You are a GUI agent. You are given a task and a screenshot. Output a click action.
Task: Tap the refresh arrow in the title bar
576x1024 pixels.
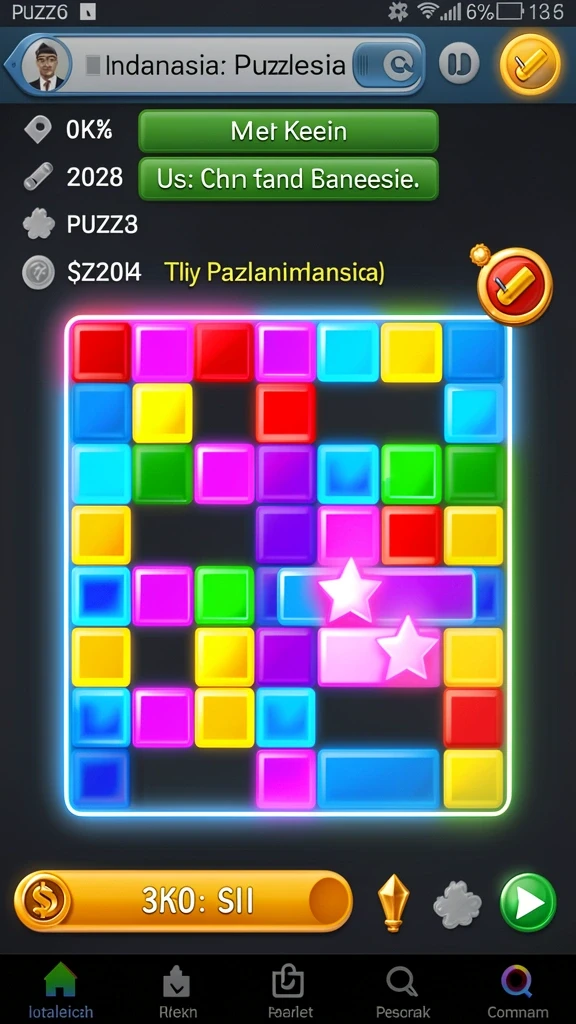tap(394, 65)
